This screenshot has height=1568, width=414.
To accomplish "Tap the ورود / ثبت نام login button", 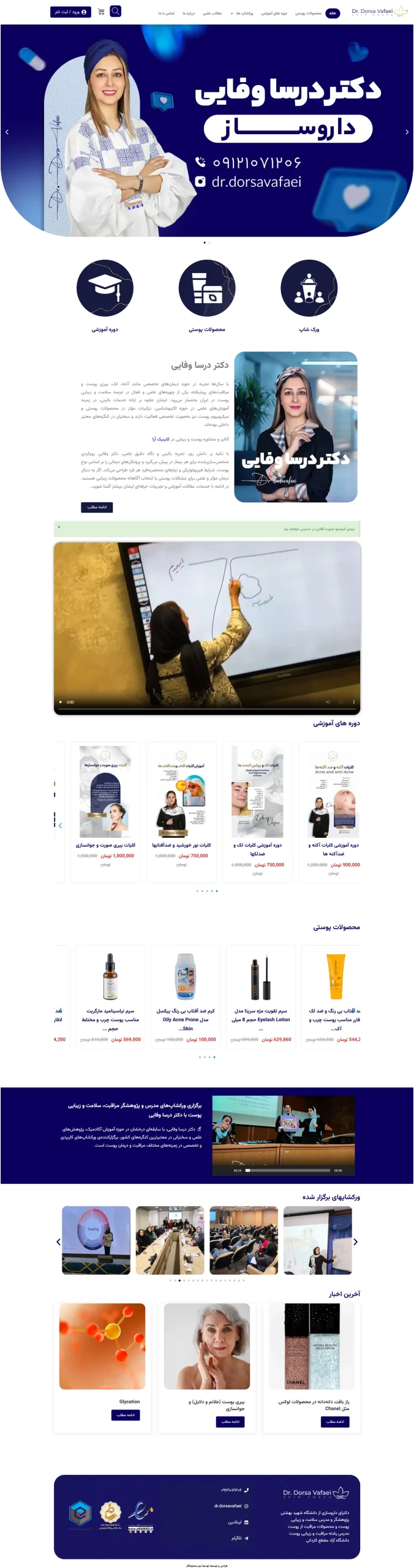I will click(70, 12).
